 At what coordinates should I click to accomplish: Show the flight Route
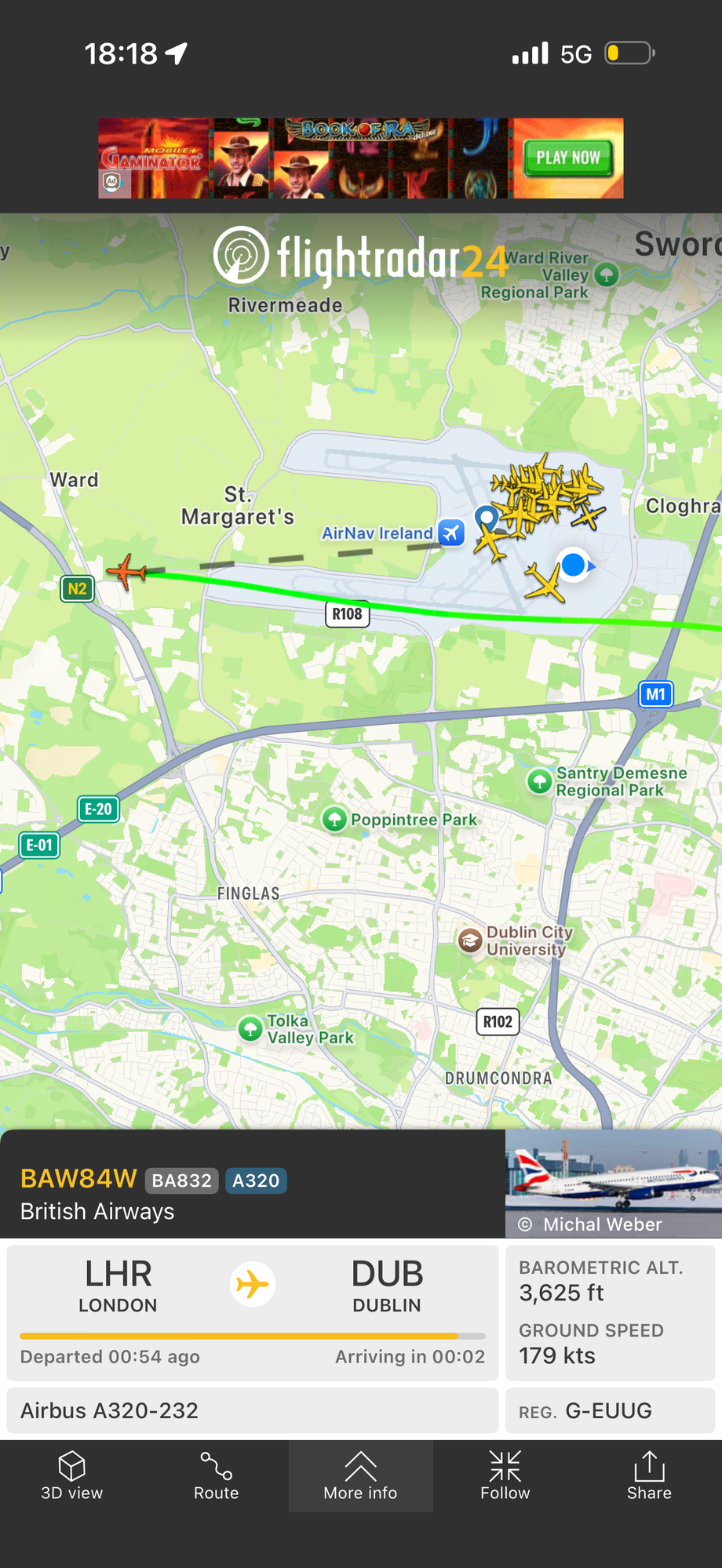tap(217, 1475)
